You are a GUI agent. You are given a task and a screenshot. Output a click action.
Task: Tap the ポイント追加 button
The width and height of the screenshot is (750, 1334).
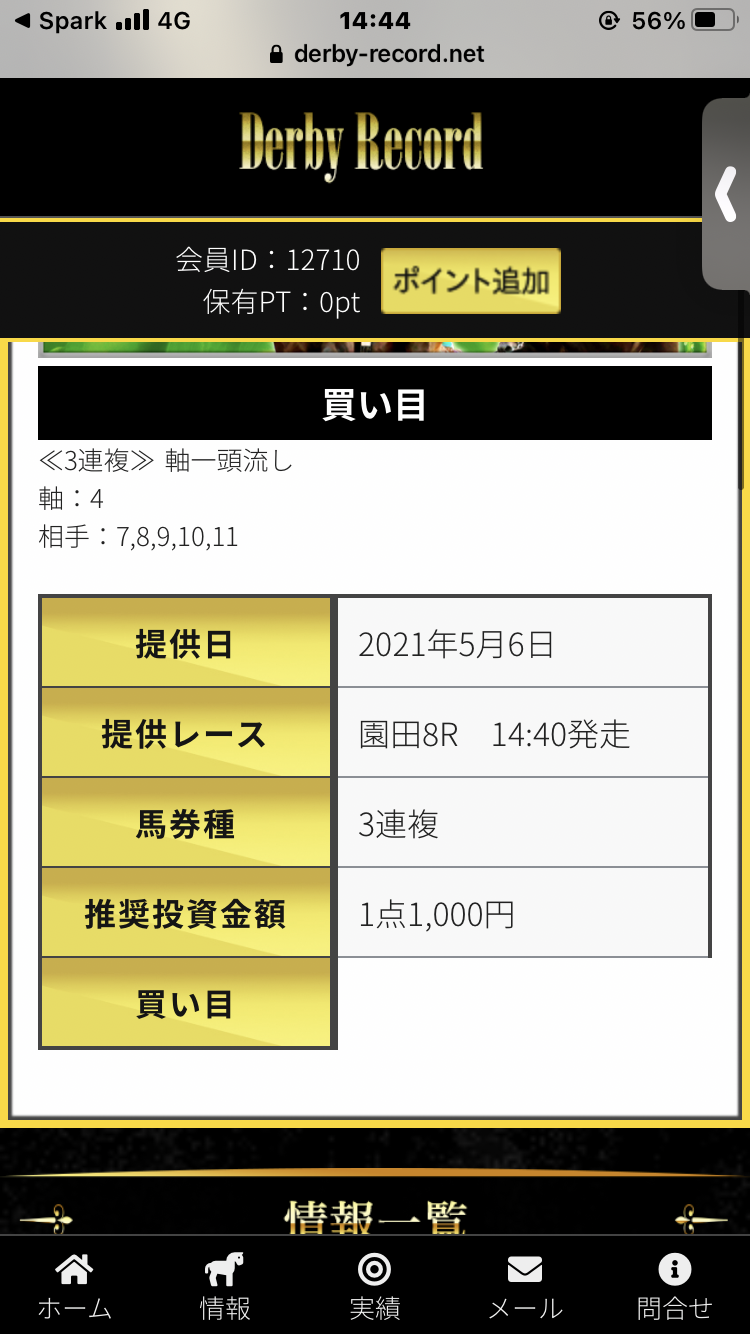click(471, 281)
